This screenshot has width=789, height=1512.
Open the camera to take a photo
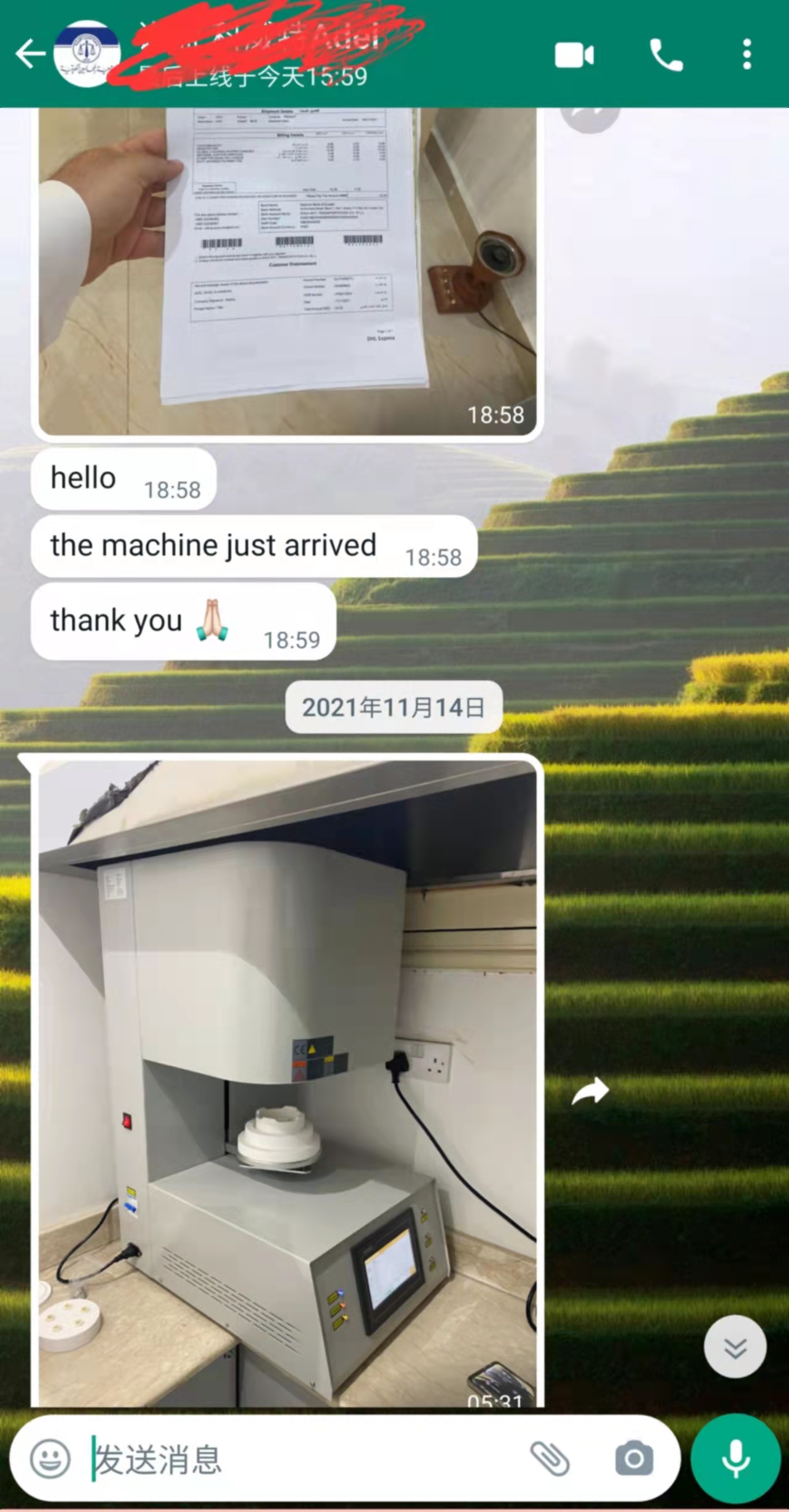[634, 1459]
